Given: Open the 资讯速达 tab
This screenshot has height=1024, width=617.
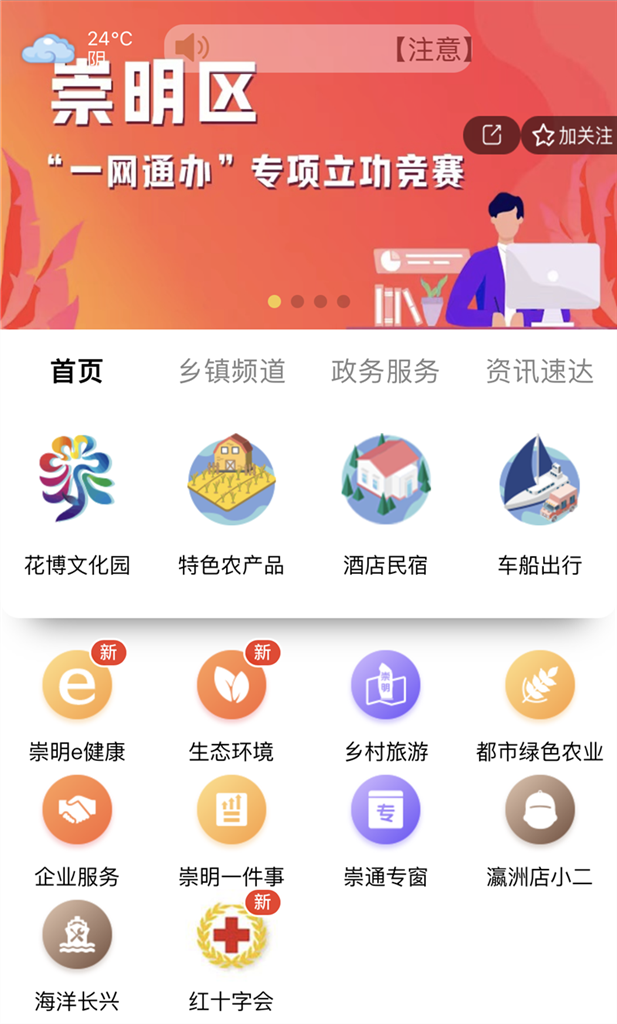Looking at the screenshot, I should coord(539,371).
